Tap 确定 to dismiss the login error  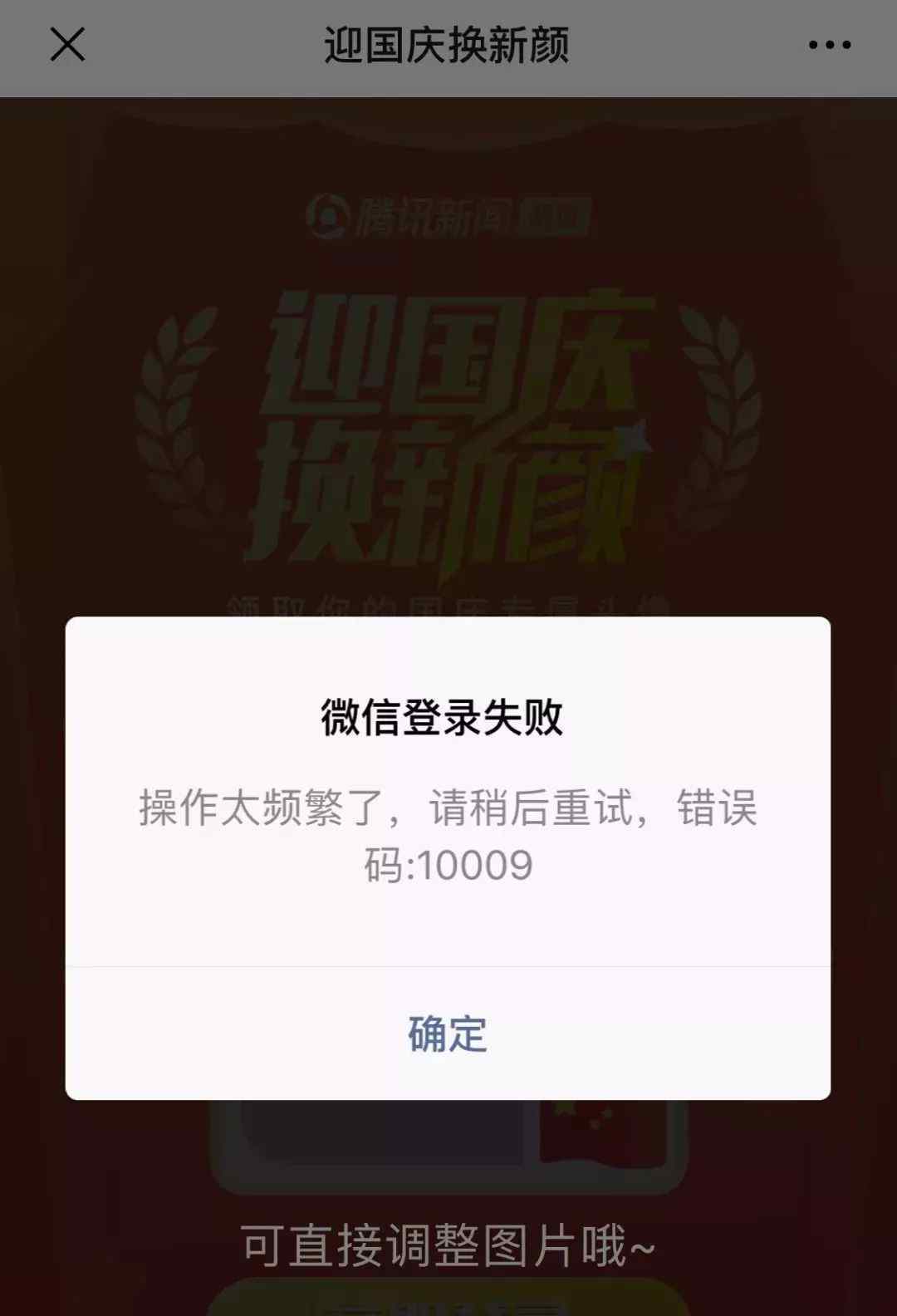[448, 1034]
